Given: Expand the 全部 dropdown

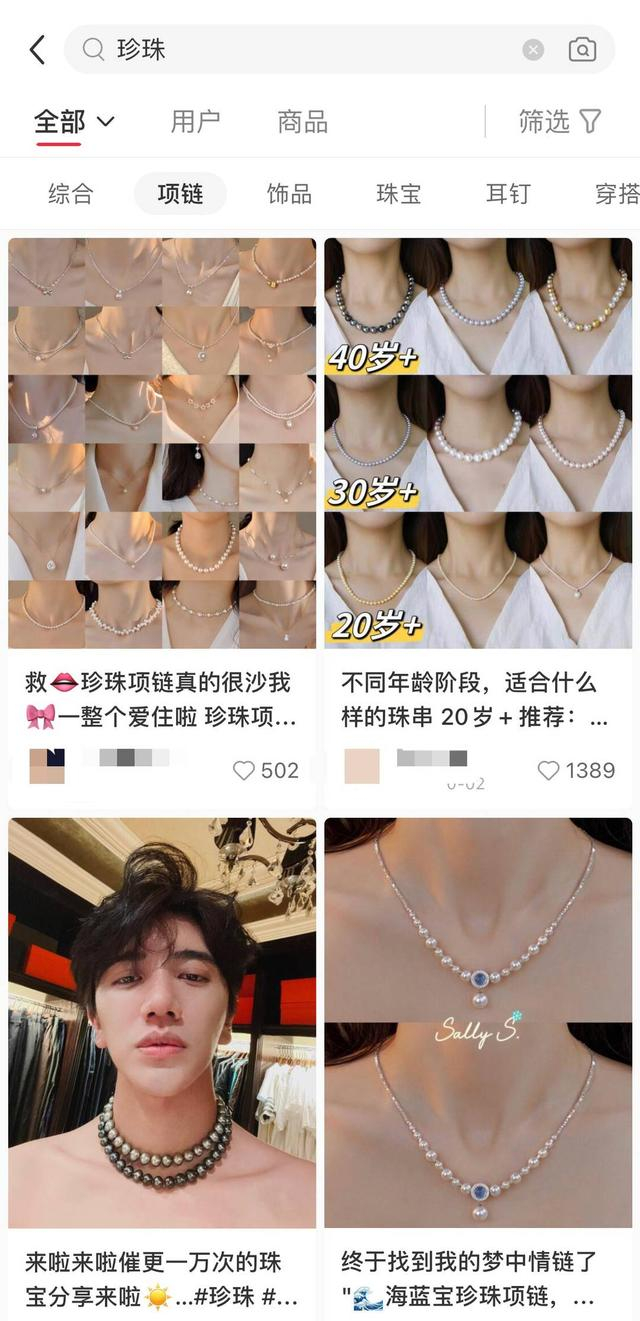Looking at the screenshot, I should (x=75, y=122).
